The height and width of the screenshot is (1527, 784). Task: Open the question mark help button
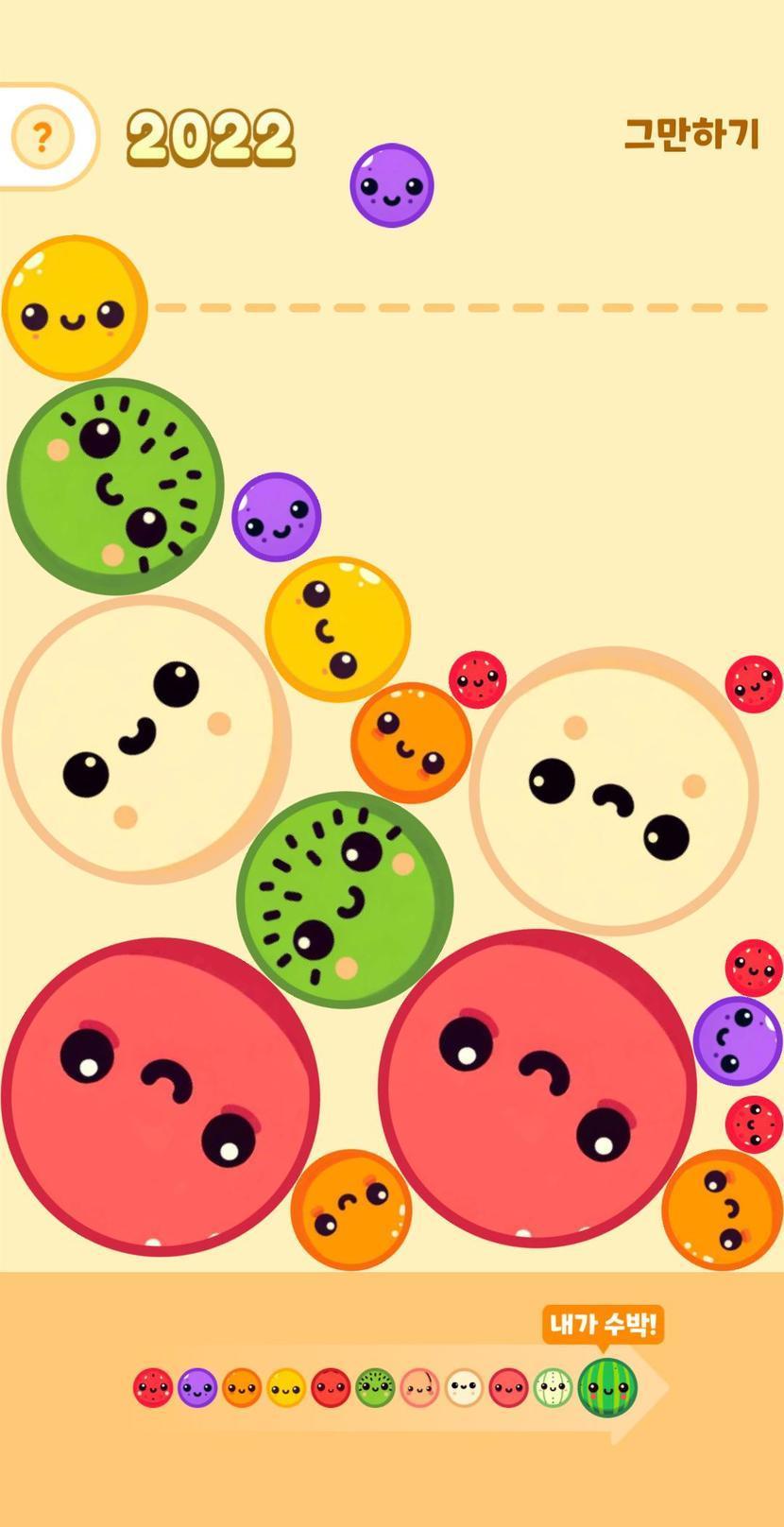(42, 138)
